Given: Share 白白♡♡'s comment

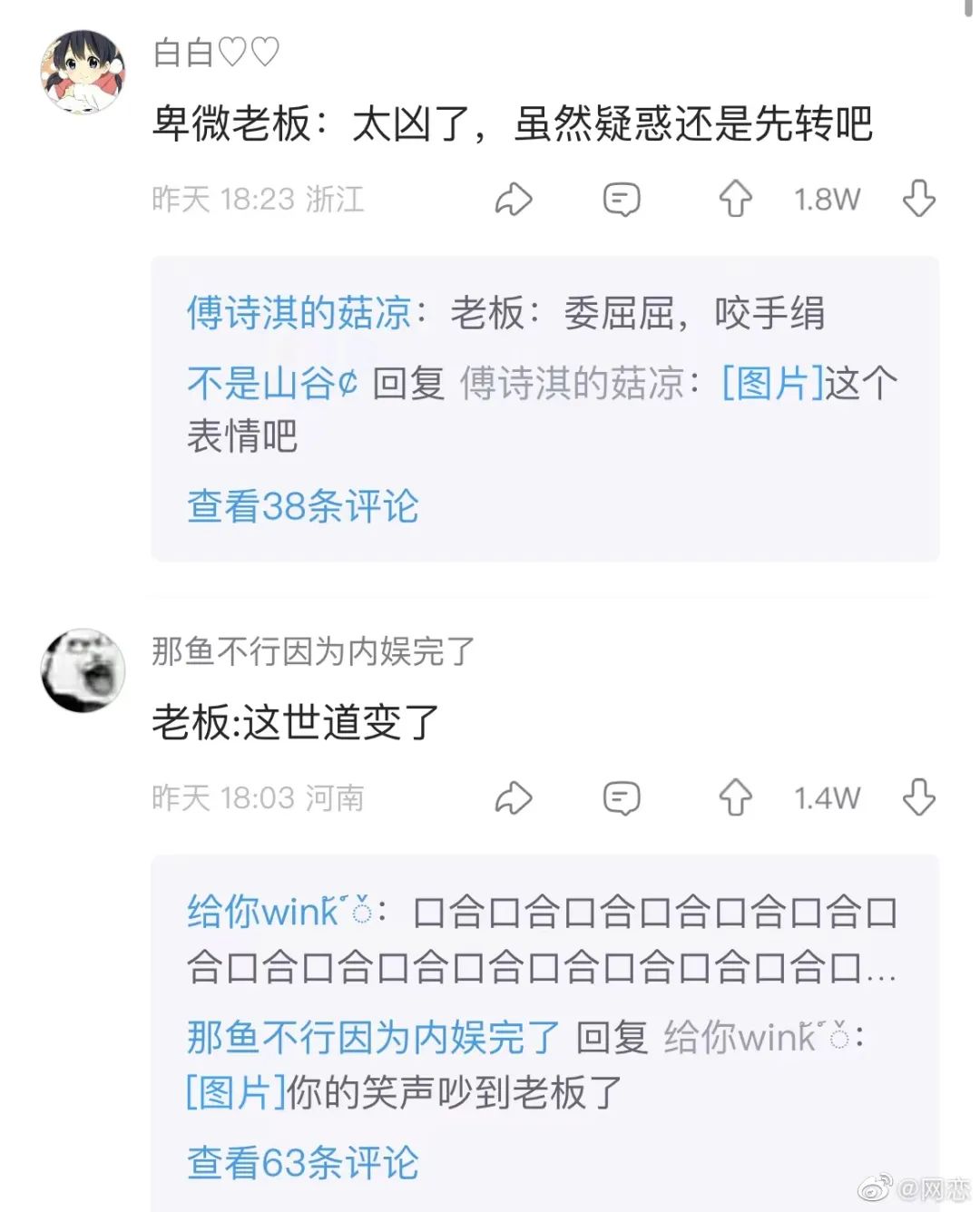Looking at the screenshot, I should click(x=513, y=199).
